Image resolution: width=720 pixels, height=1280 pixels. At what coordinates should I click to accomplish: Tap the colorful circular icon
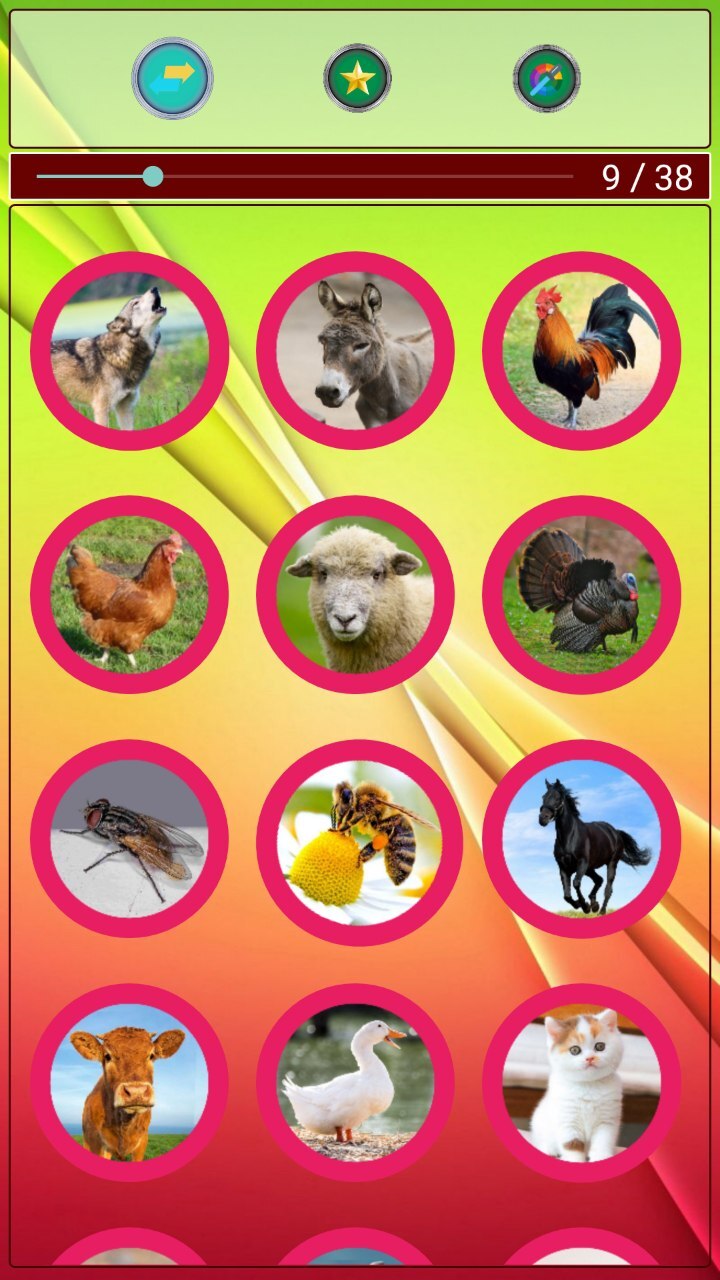(546, 78)
